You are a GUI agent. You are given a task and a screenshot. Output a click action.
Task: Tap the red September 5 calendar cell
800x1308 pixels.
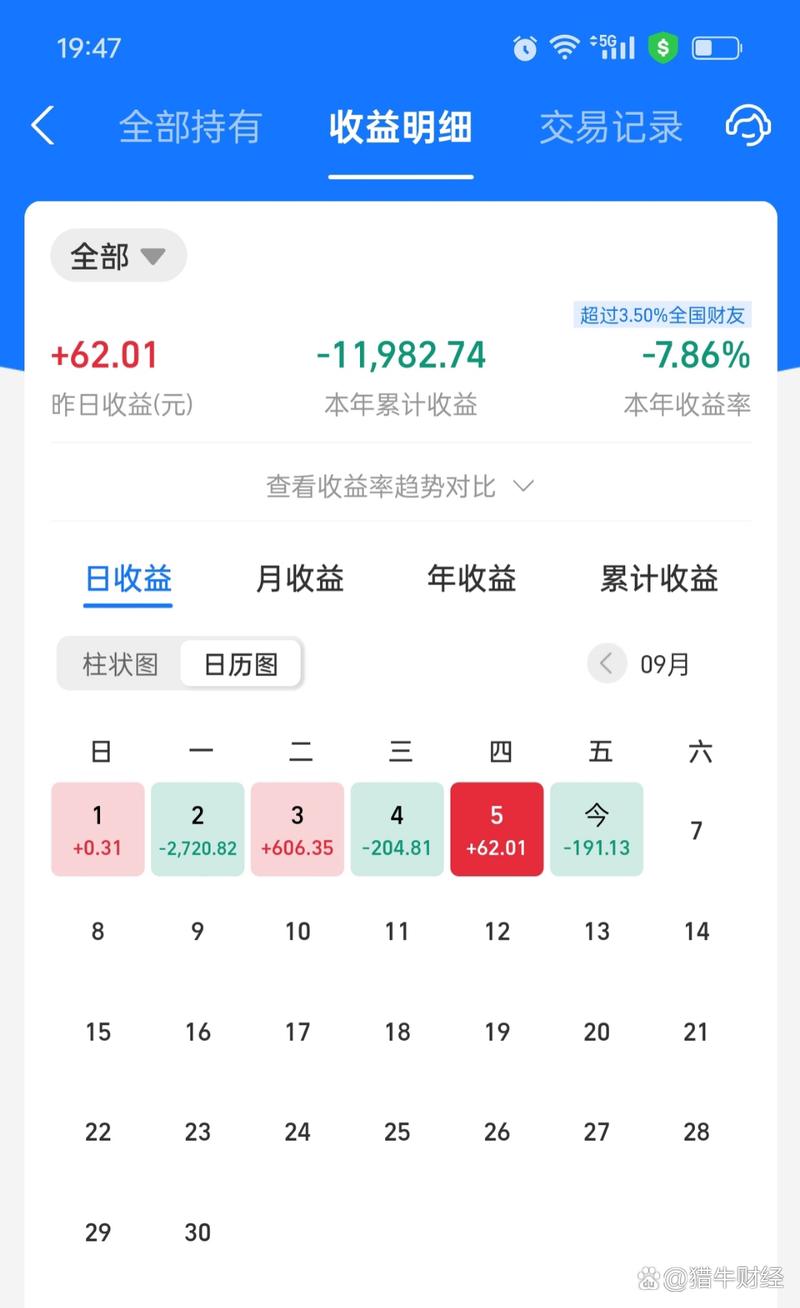point(496,828)
